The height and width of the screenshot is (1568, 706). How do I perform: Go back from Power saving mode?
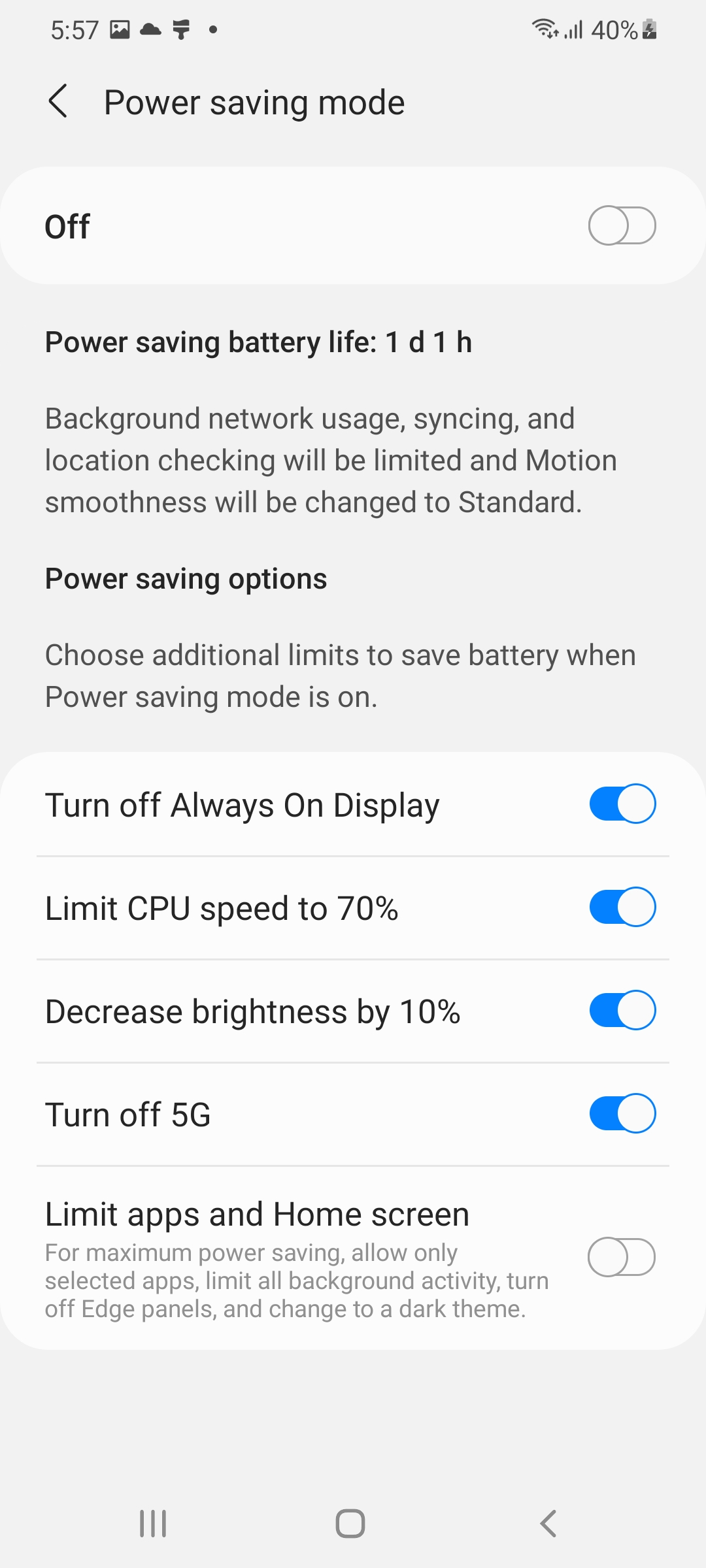(x=58, y=102)
